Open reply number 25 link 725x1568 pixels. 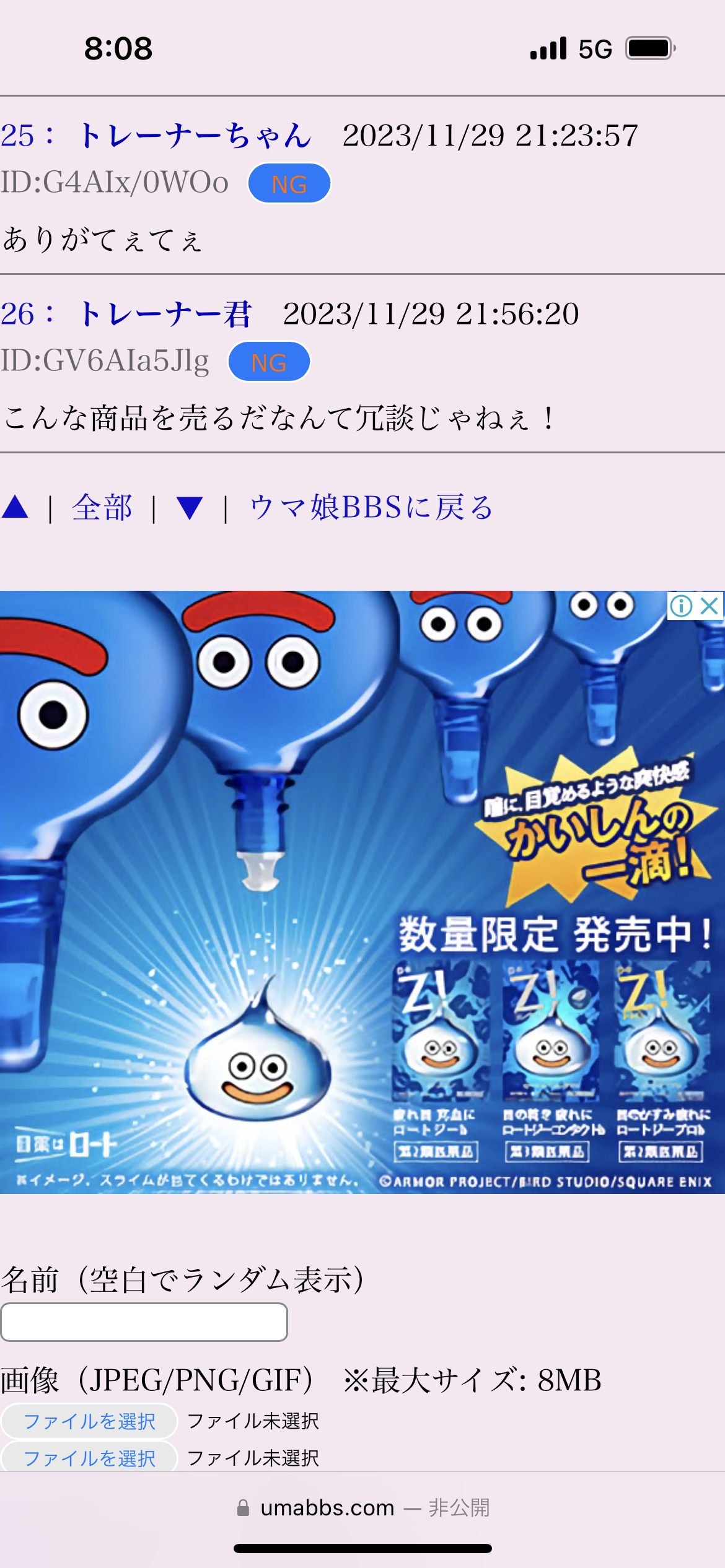[17, 136]
